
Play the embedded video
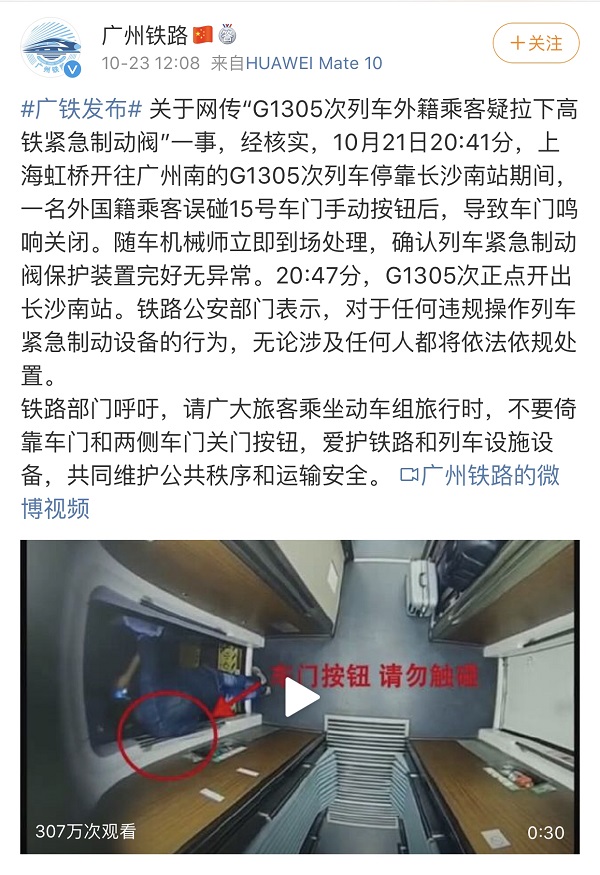[x=301, y=697]
